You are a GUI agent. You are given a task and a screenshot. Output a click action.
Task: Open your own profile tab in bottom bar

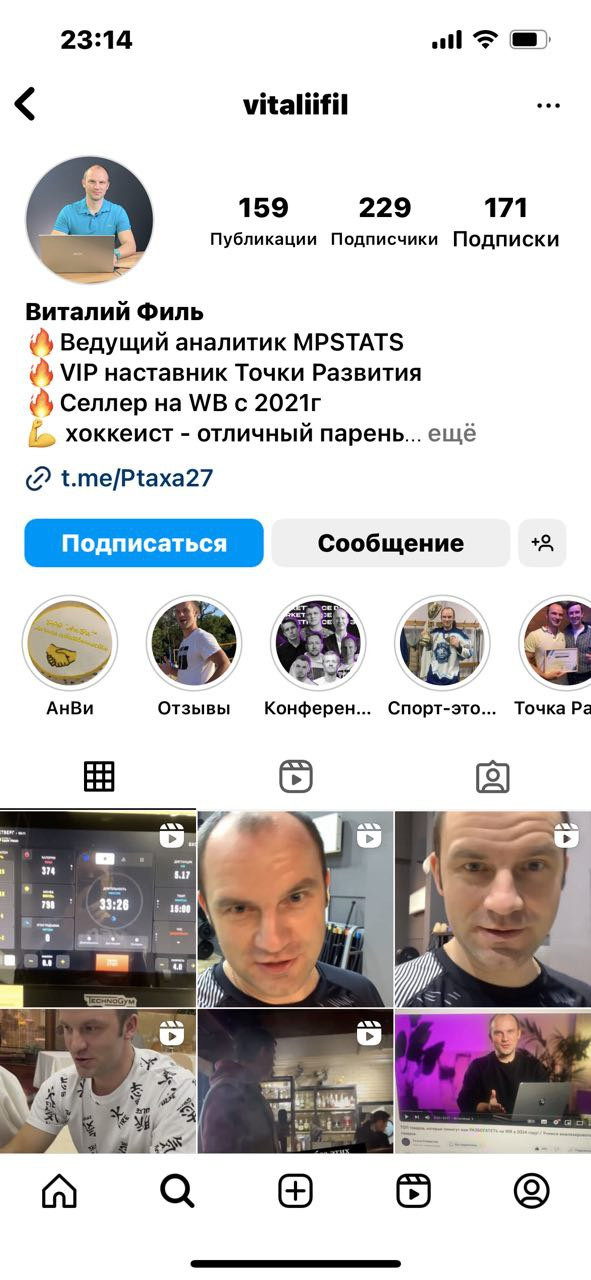click(x=532, y=1190)
